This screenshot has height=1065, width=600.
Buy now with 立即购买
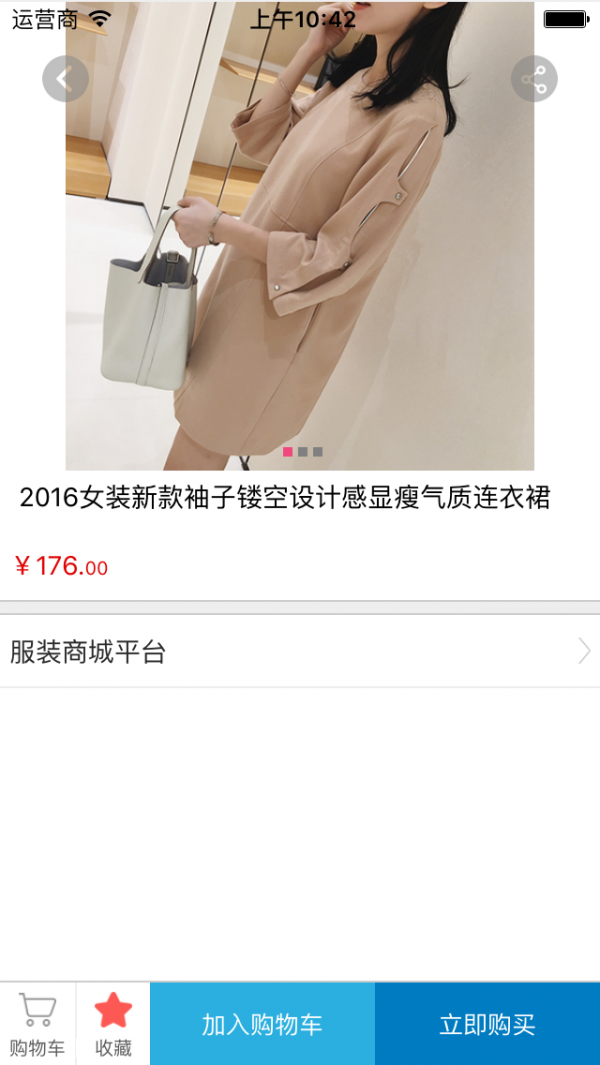[487, 1024]
